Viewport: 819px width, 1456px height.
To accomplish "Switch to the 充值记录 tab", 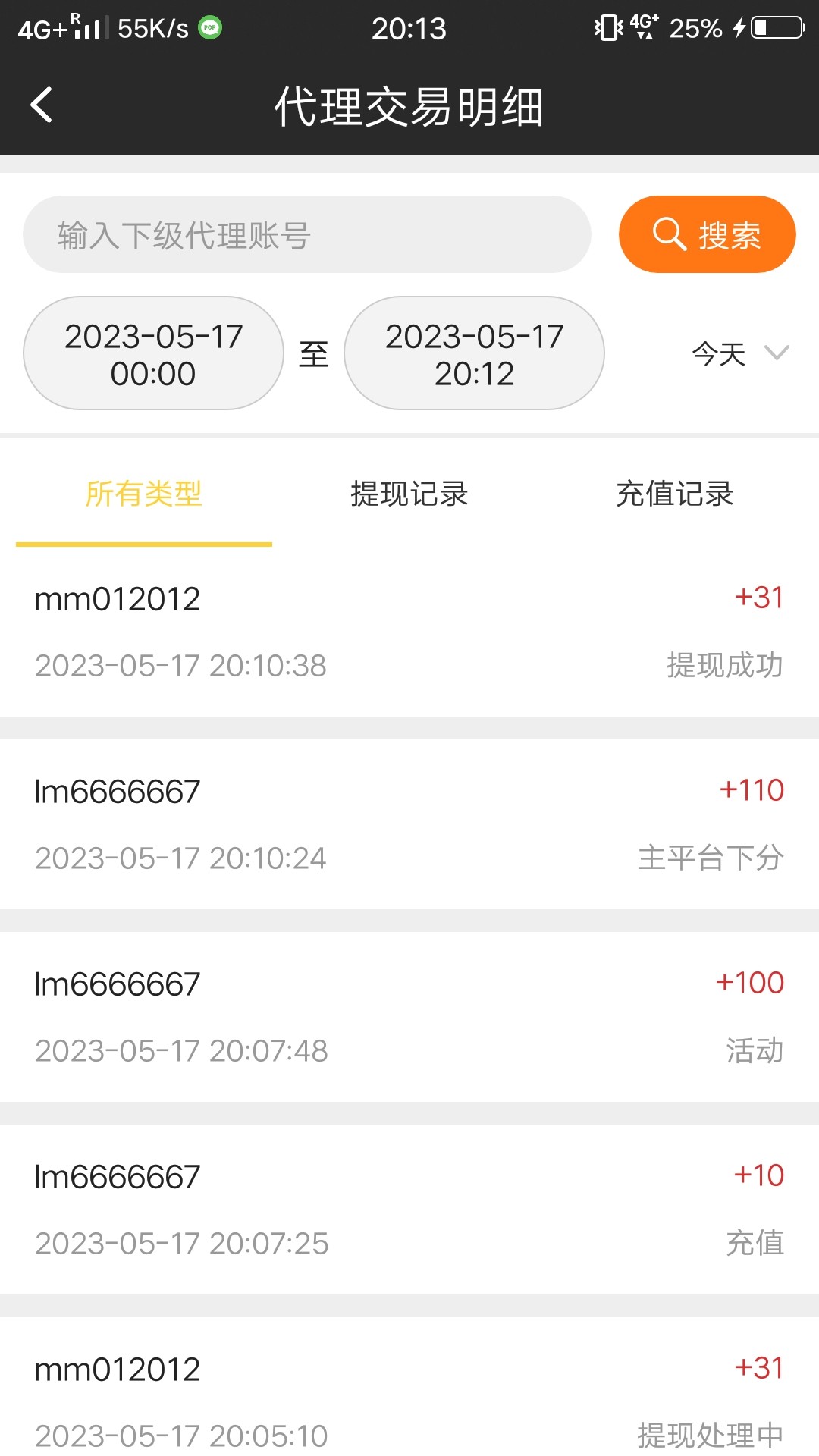I will pos(675,494).
